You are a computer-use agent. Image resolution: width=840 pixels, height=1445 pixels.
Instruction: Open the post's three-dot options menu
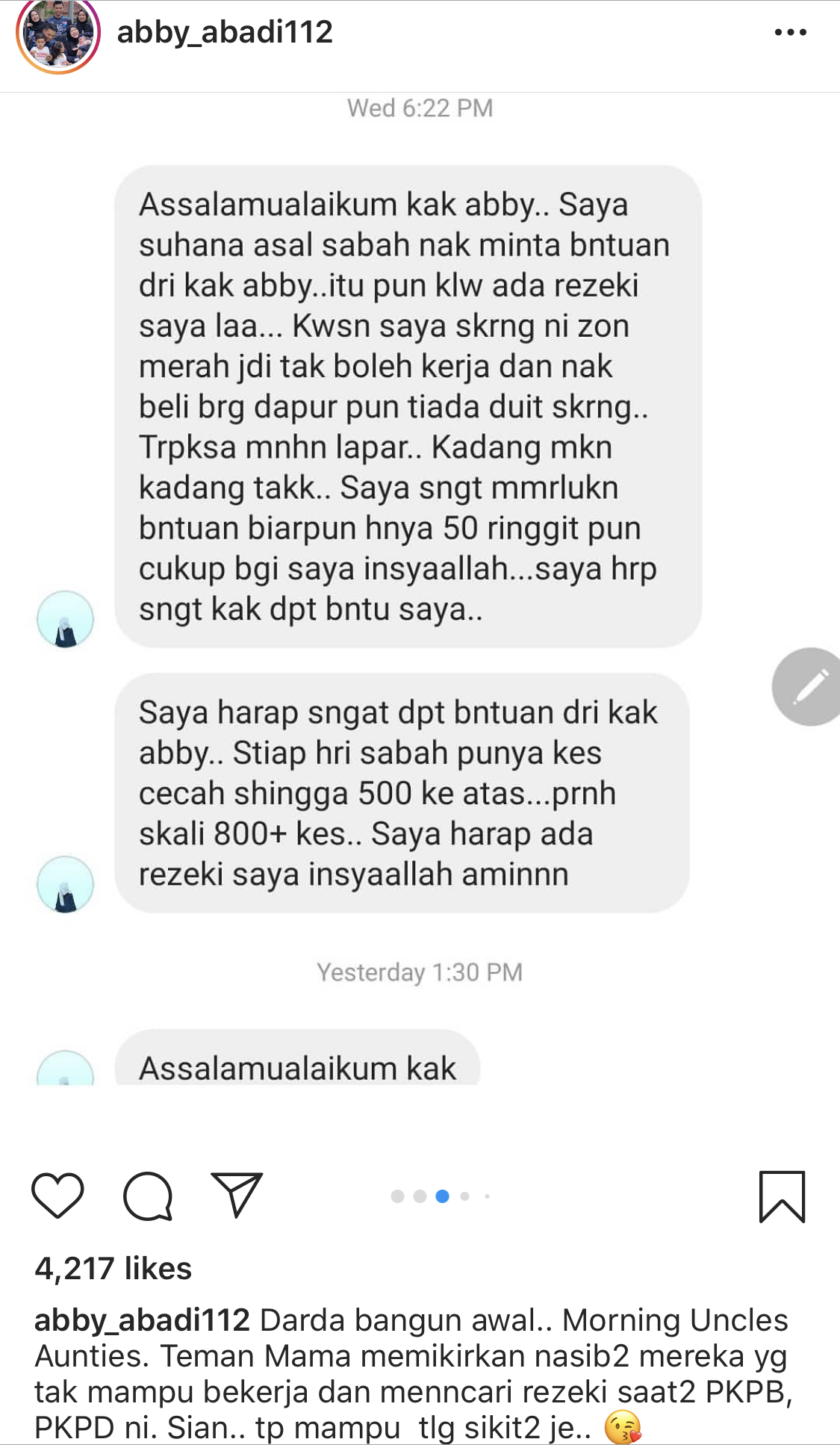(790, 32)
